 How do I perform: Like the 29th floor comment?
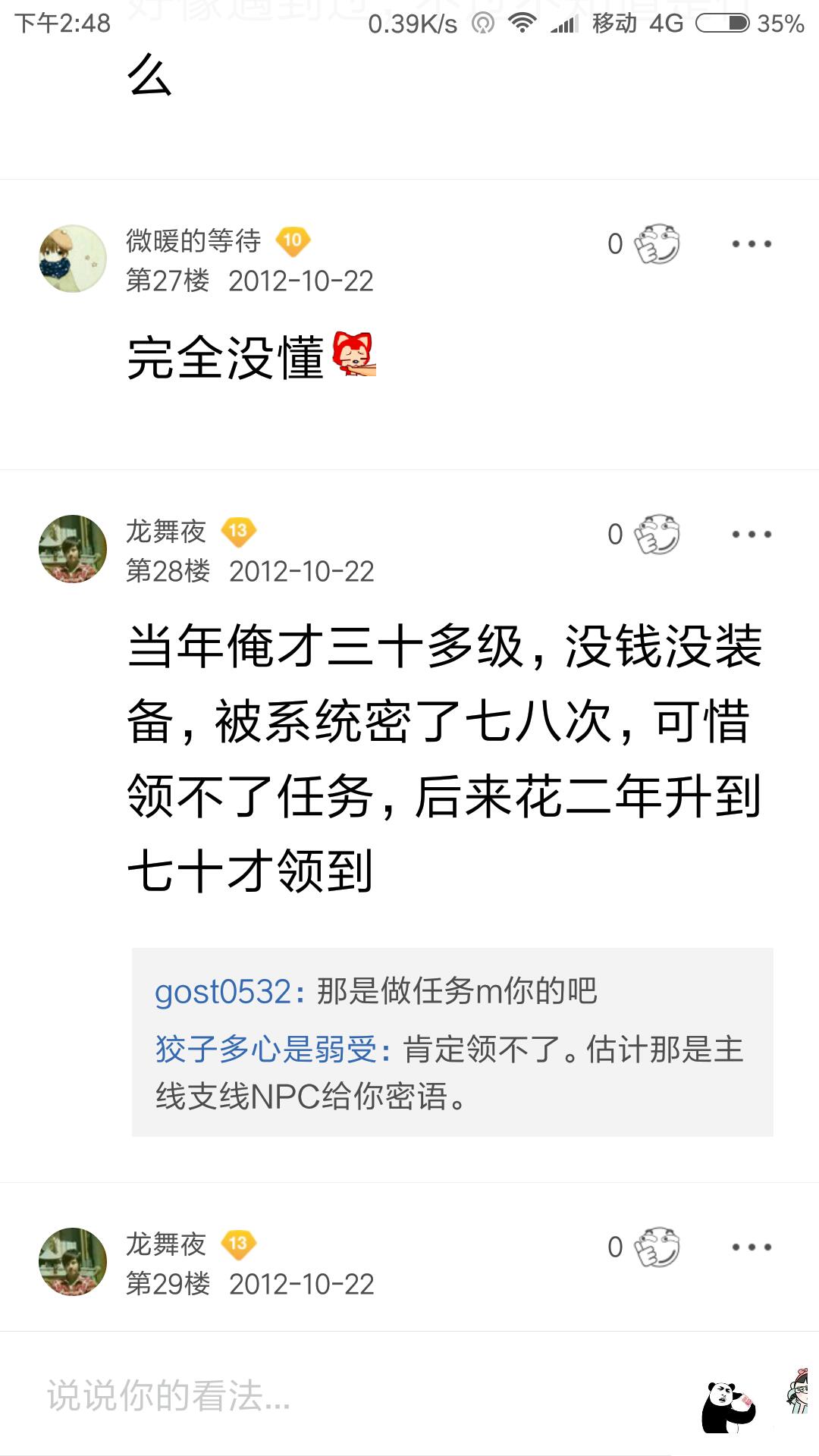point(655,1247)
